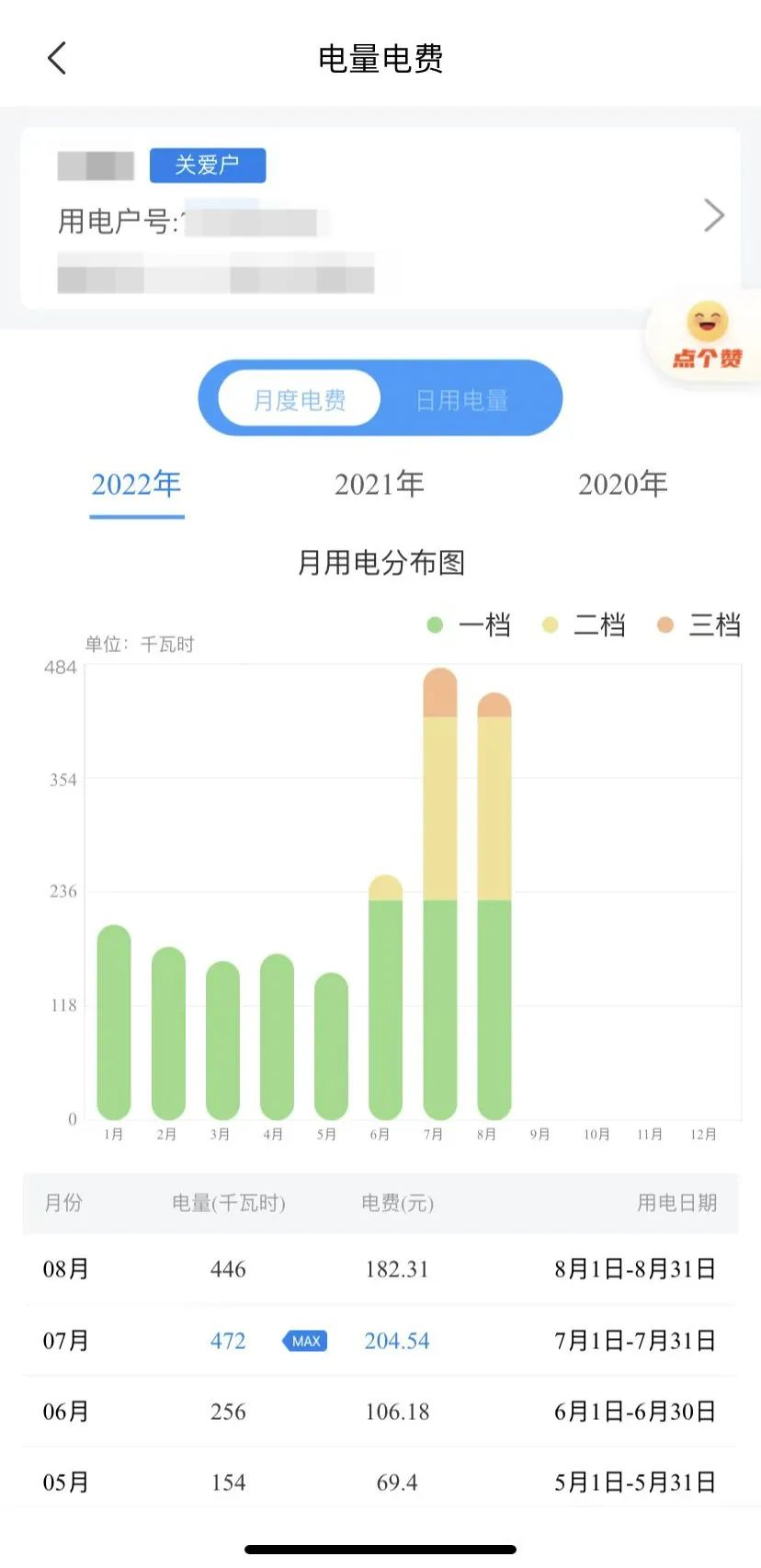View the 2020年 tab
Screen dimensions: 761x1568
622,484
